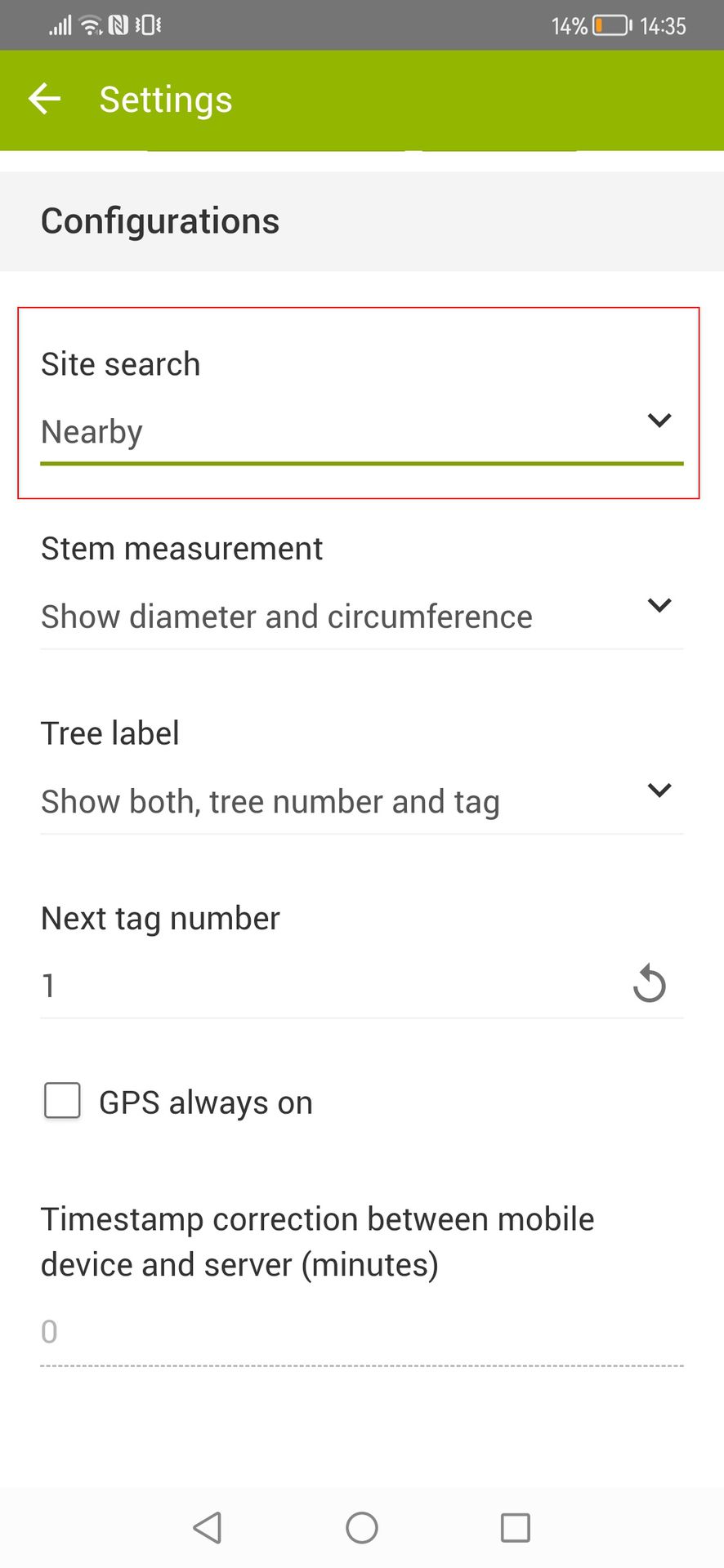Open the Tree label dropdown

361,800
